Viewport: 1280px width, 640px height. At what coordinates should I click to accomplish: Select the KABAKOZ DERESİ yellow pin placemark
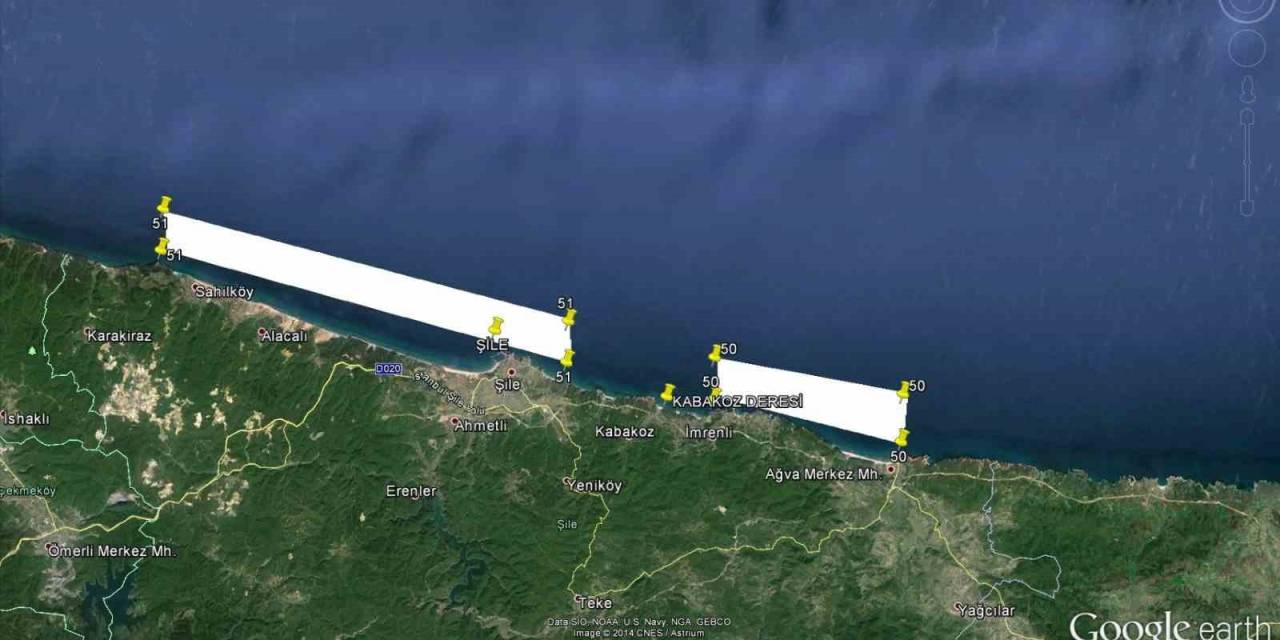tap(667, 392)
